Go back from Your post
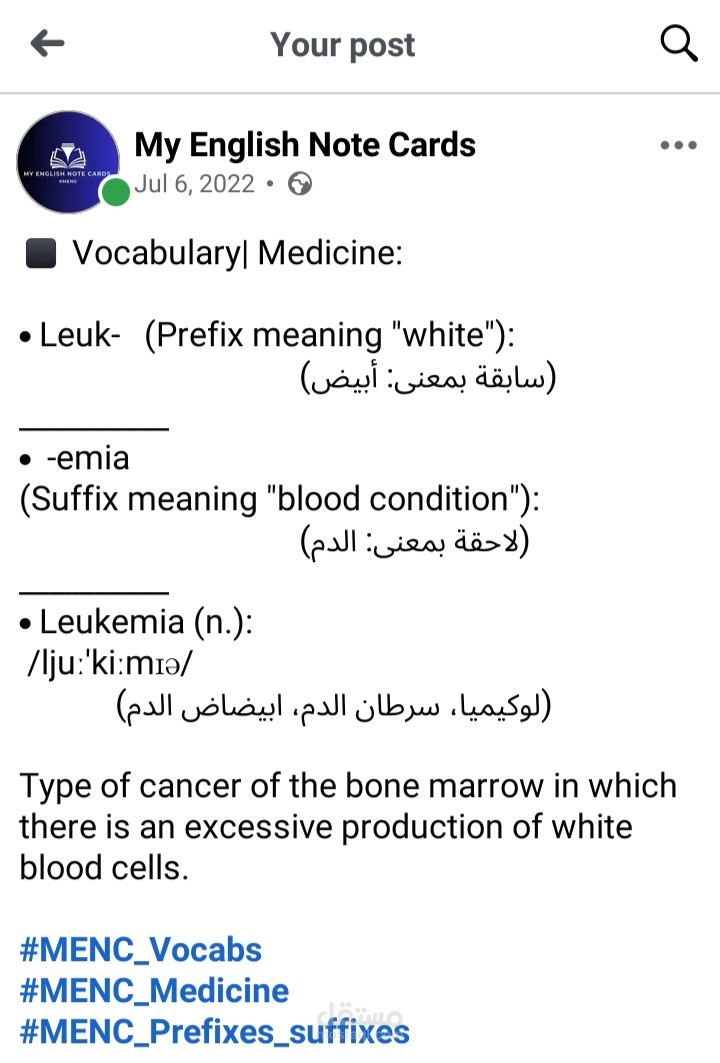The width and height of the screenshot is (720, 1063). click(47, 43)
